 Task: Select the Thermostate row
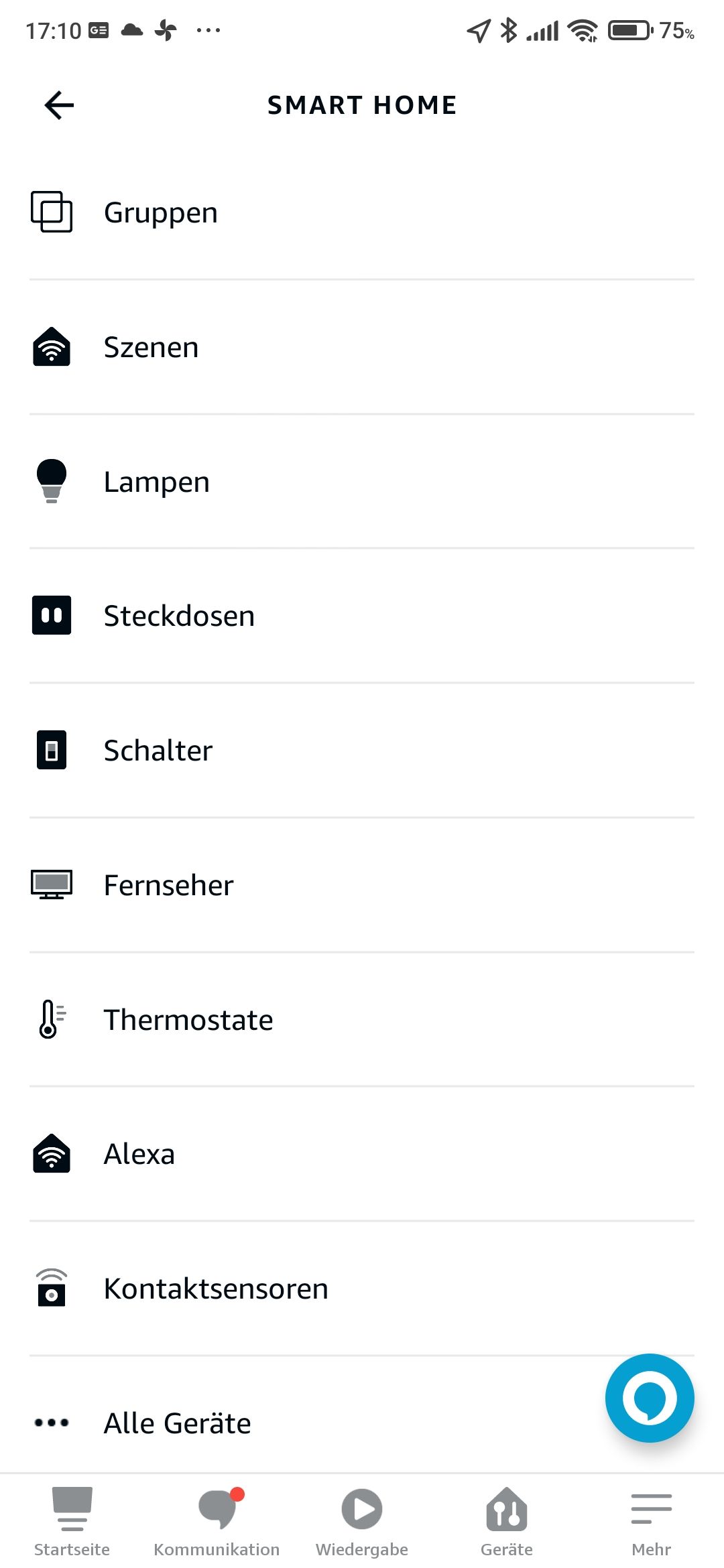coord(188,1020)
